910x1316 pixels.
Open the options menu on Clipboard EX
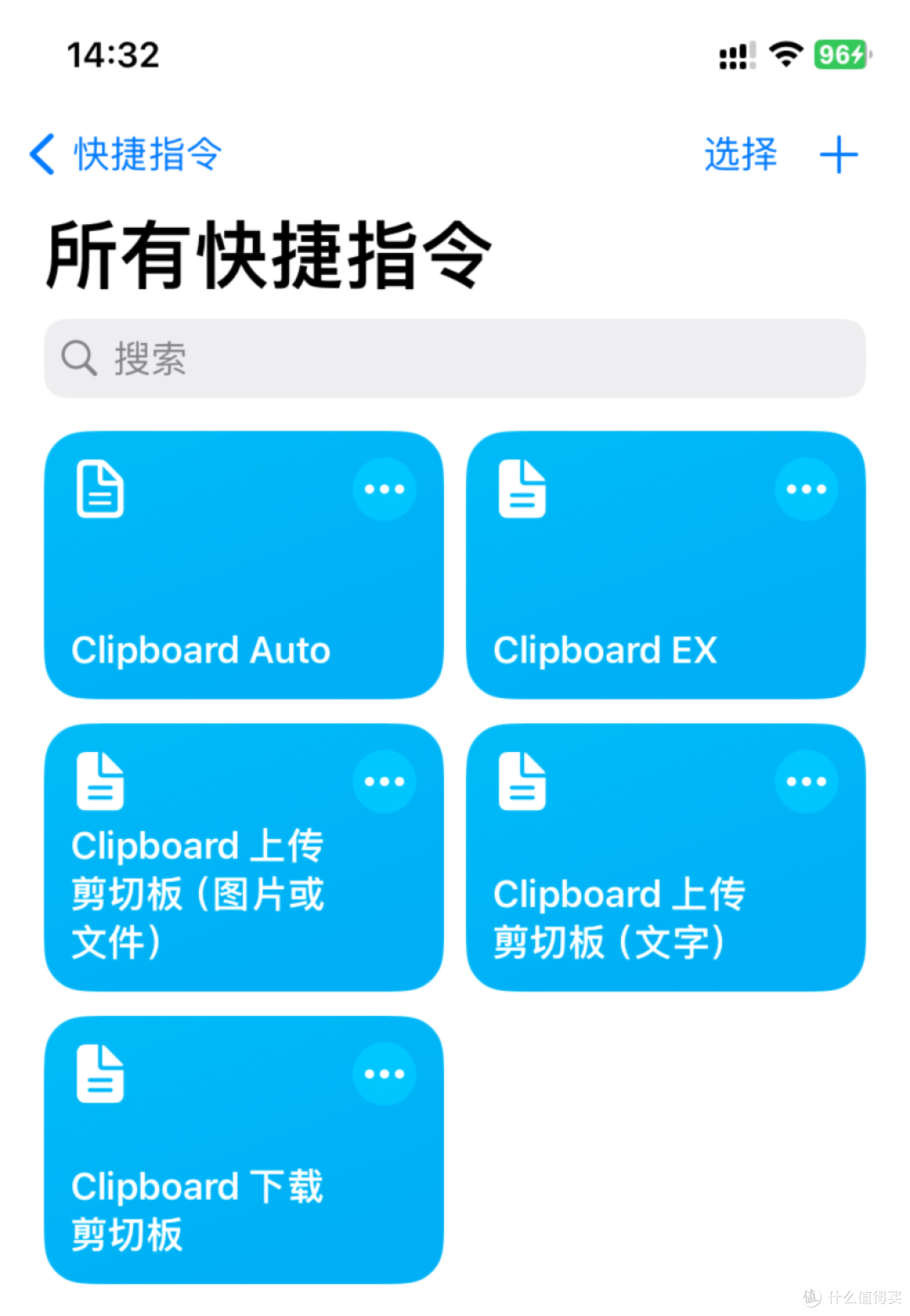tap(806, 489)
